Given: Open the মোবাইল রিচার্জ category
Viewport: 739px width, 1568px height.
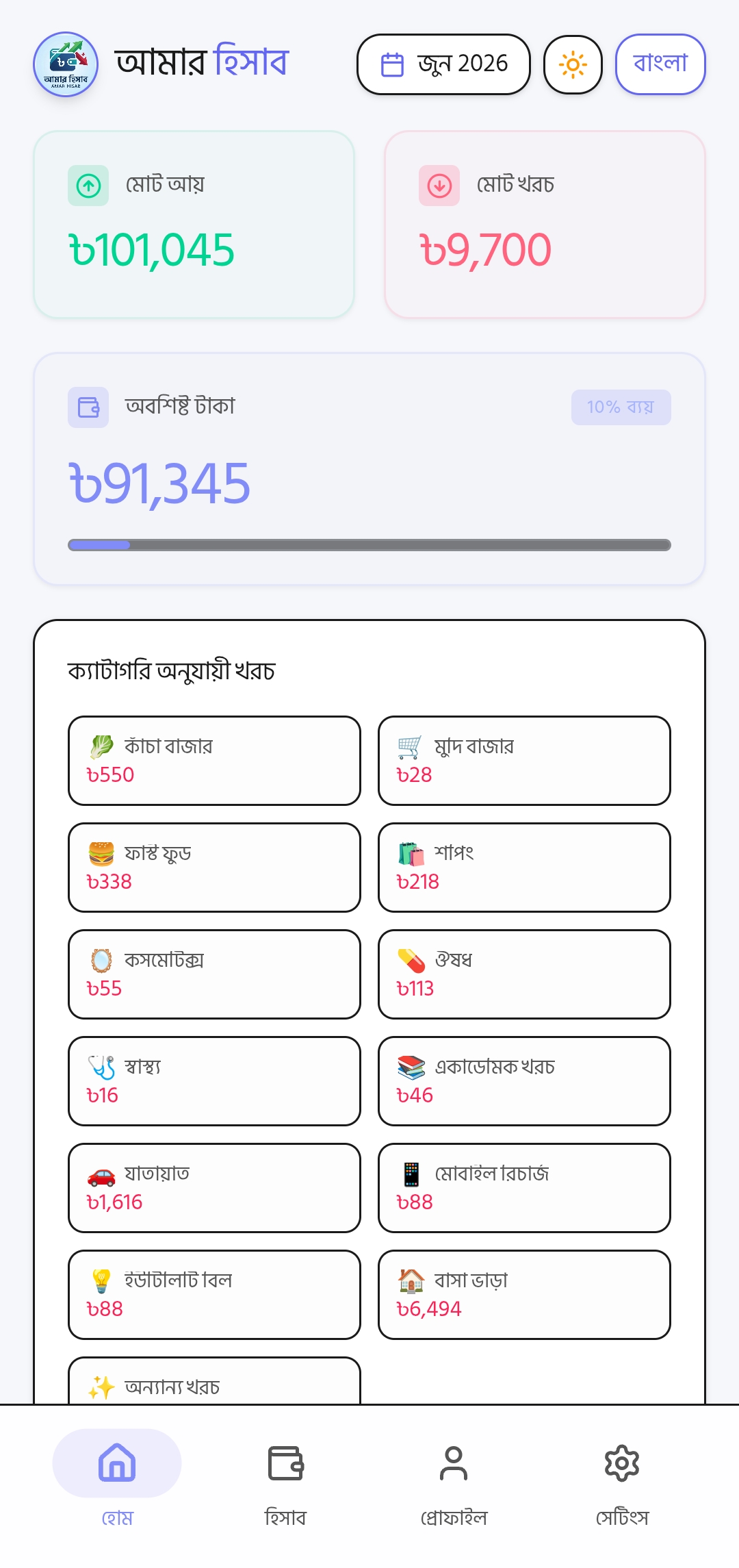Looking at the screenshot, I should (524, 1188).
